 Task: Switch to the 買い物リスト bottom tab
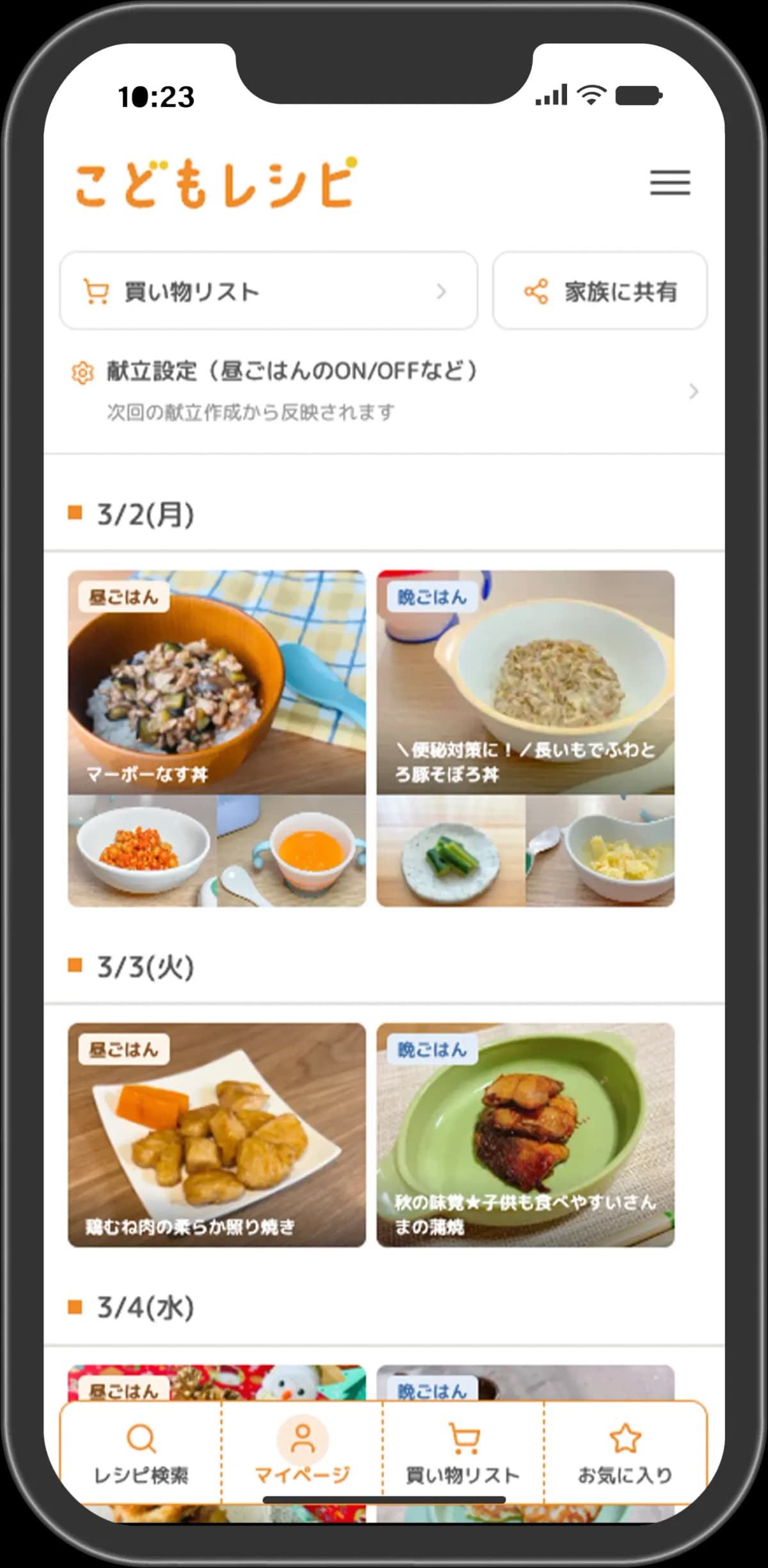click(463, 1454)
